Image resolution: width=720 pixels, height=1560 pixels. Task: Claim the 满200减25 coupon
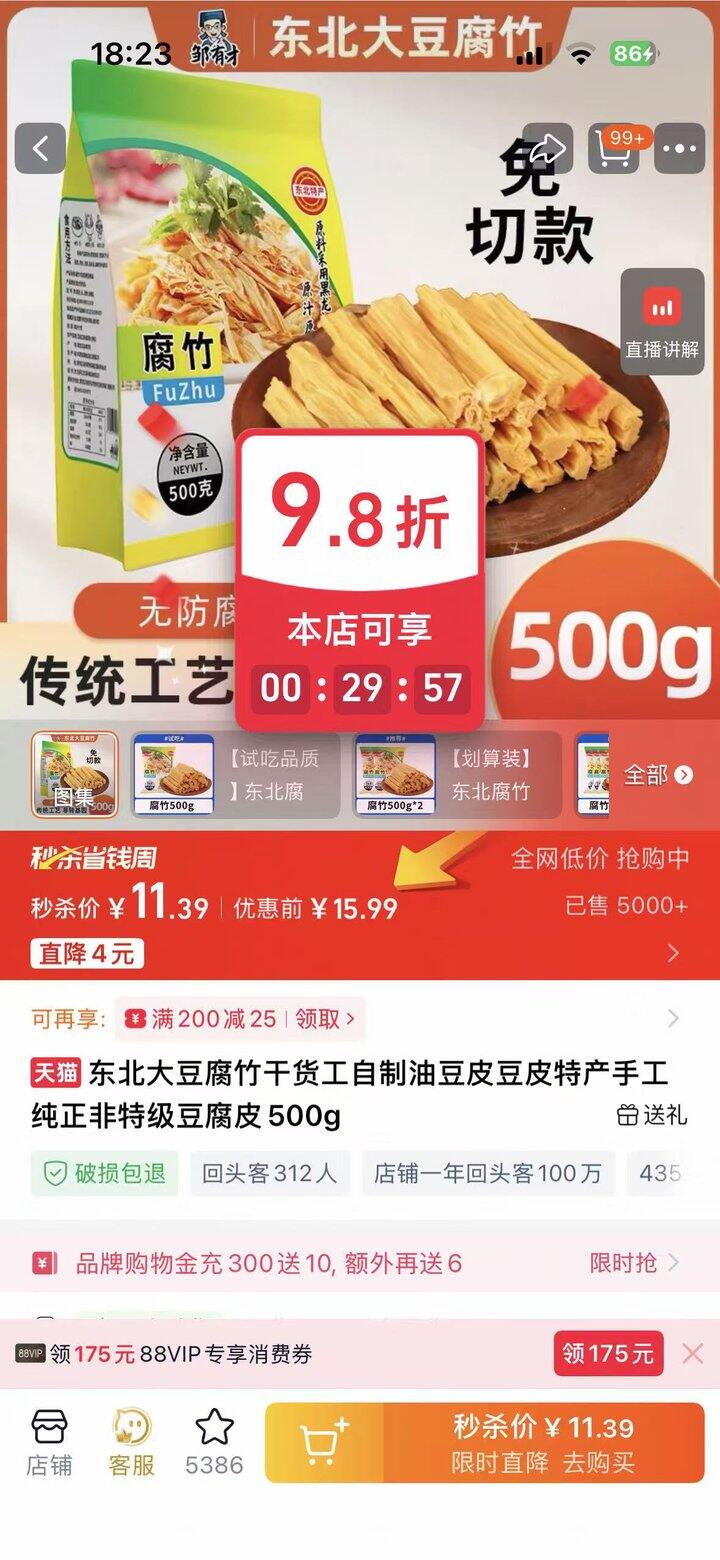(x=240, y=1019)
